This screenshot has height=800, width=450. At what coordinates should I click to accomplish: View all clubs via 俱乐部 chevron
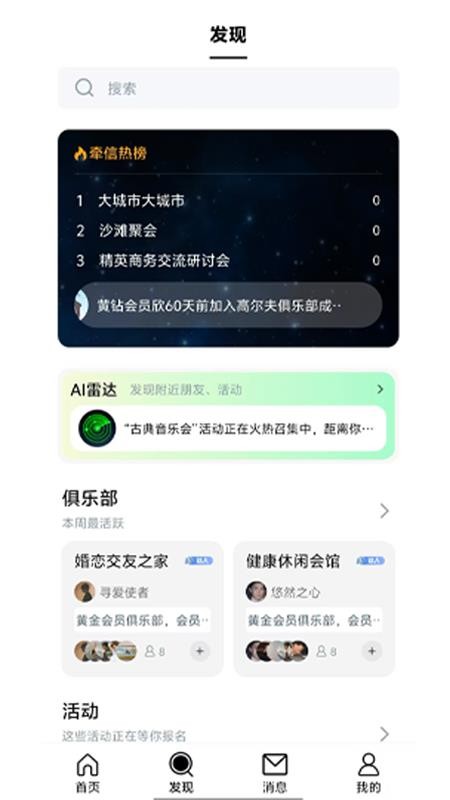tap(384, 511)
